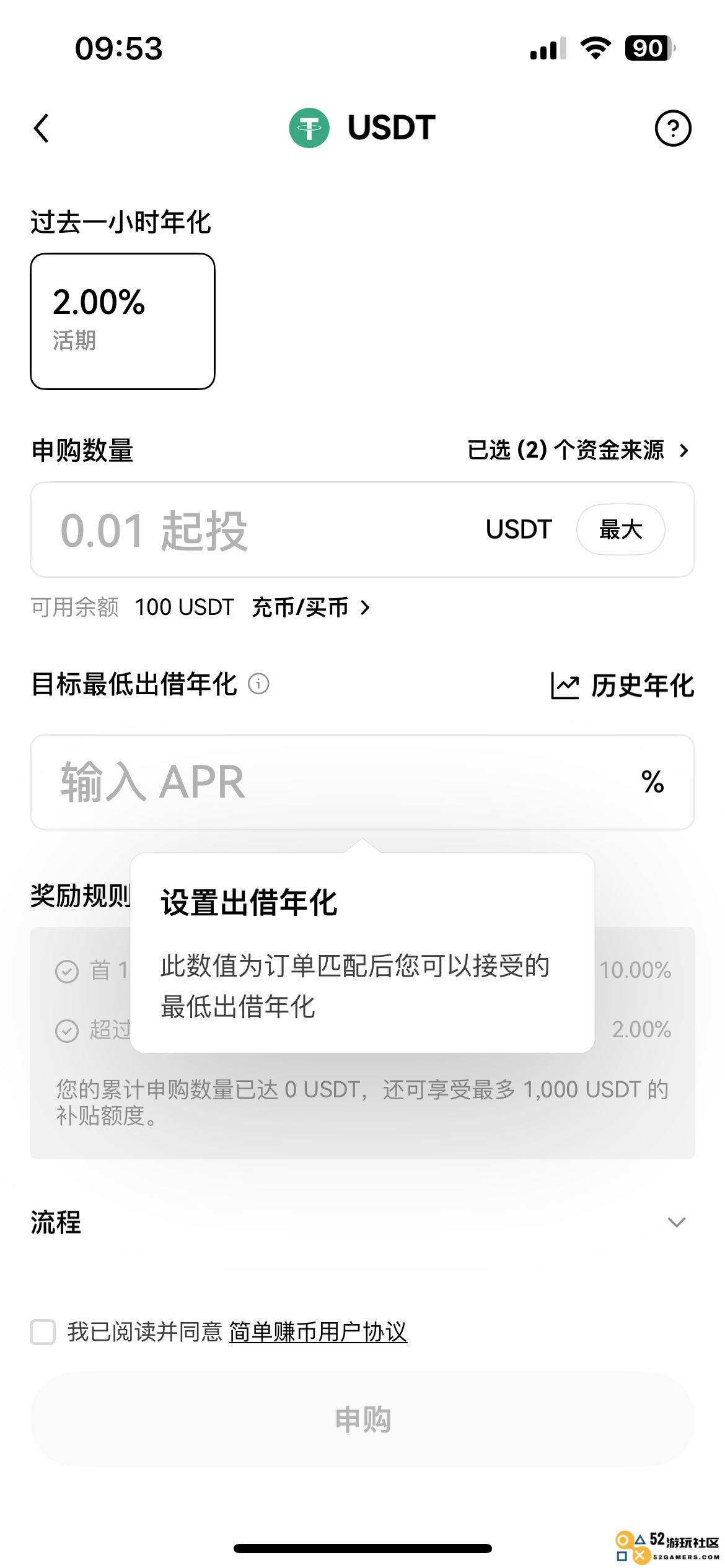Viewport: 725px width, 1568px height.
Task: Check the 我已阅读并同意 agreement box
Action: coord(43,1331)
